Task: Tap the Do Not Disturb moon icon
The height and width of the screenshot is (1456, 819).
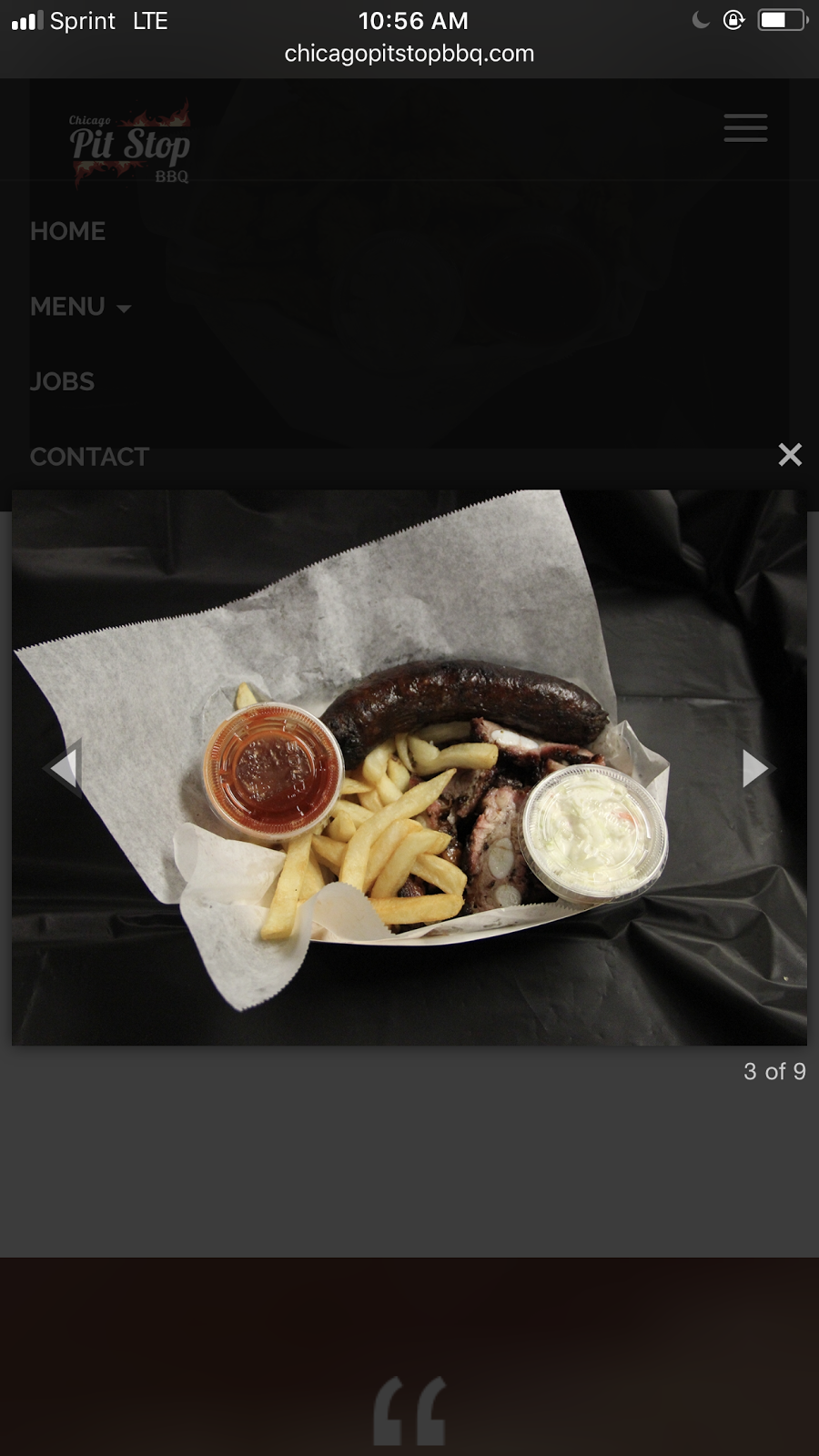Action: pyautogui.click(x=701, y=19)
